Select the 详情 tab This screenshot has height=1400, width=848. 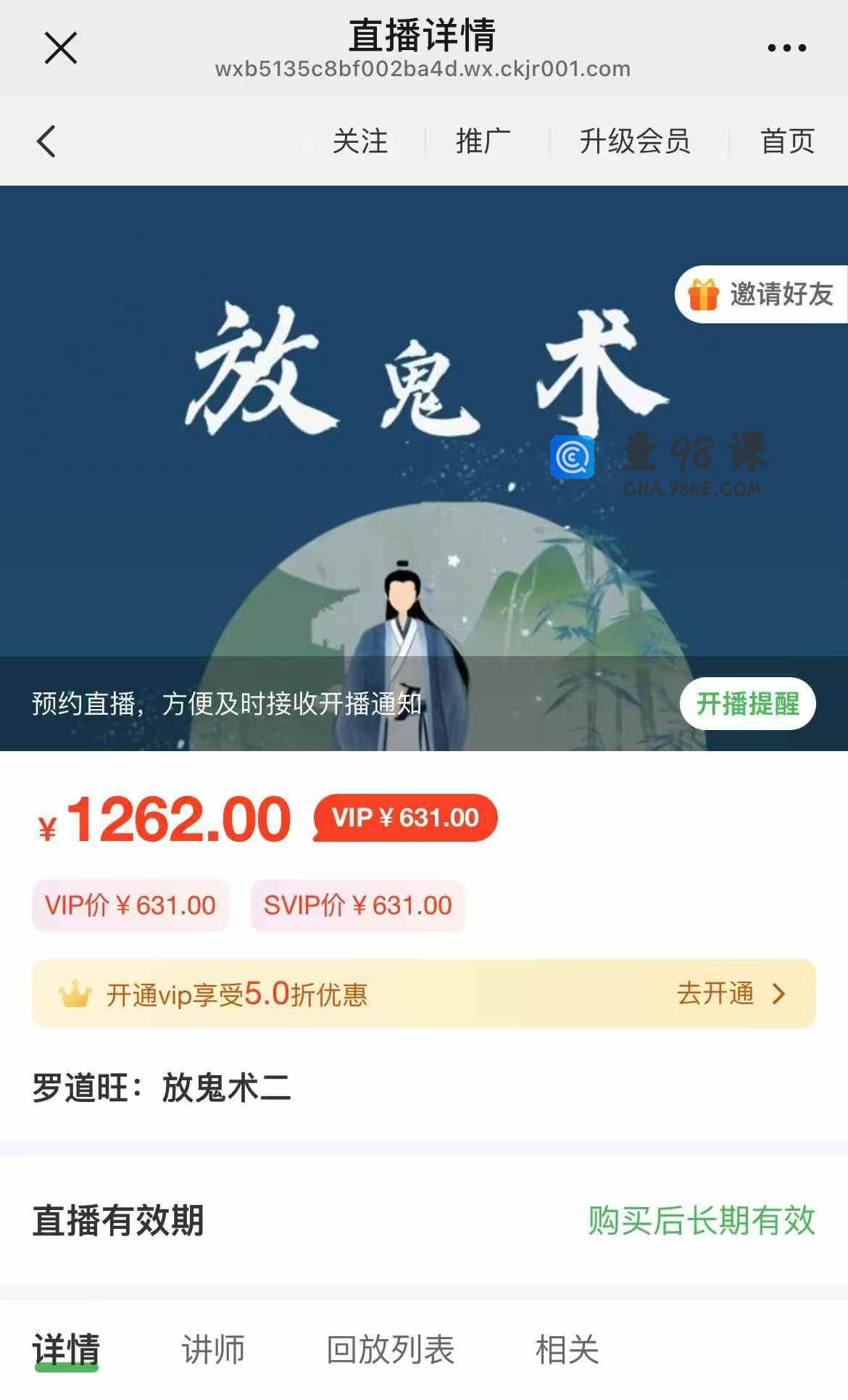[x=66, y=1350]
